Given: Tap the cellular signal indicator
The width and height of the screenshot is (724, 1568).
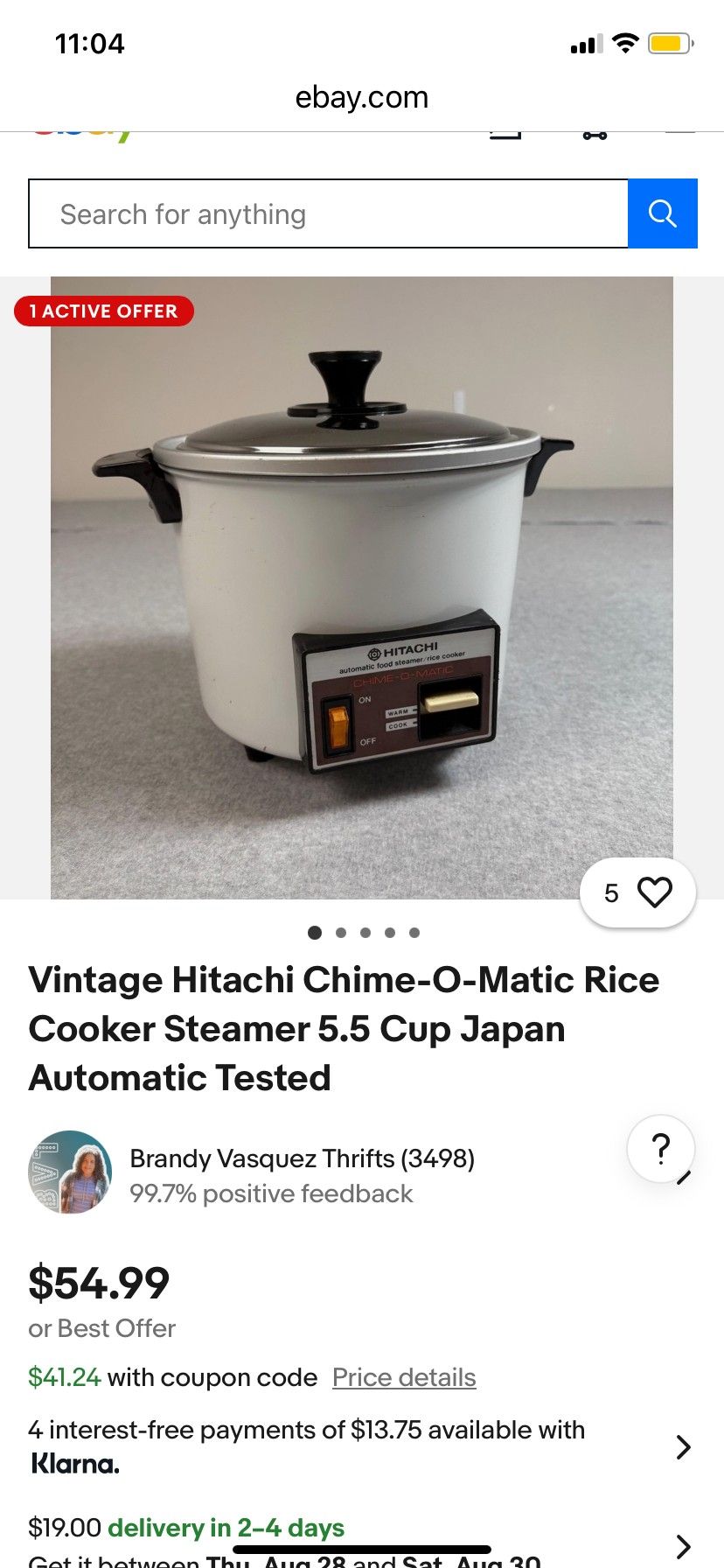Looking at the screenshot, I should click(x=588, y=42).
